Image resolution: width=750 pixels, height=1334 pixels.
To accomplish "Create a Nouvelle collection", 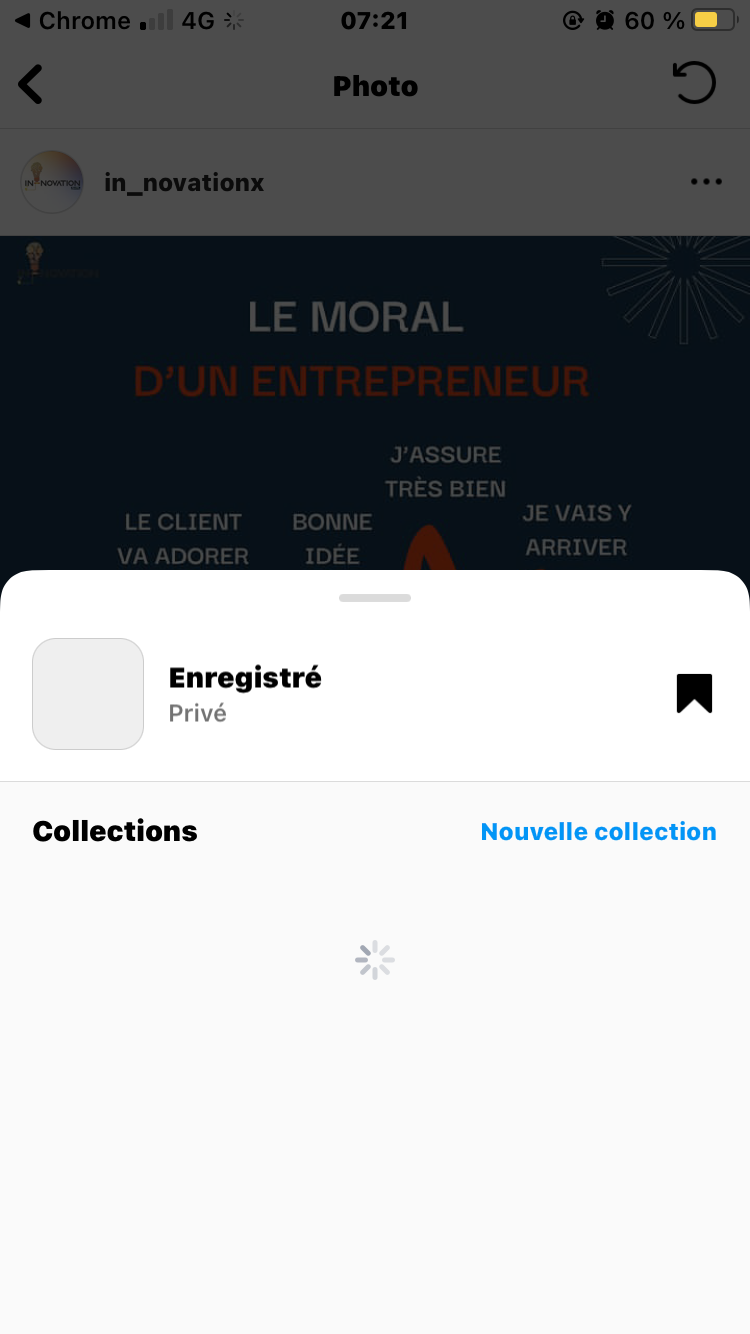I will [x=598, y=832].
